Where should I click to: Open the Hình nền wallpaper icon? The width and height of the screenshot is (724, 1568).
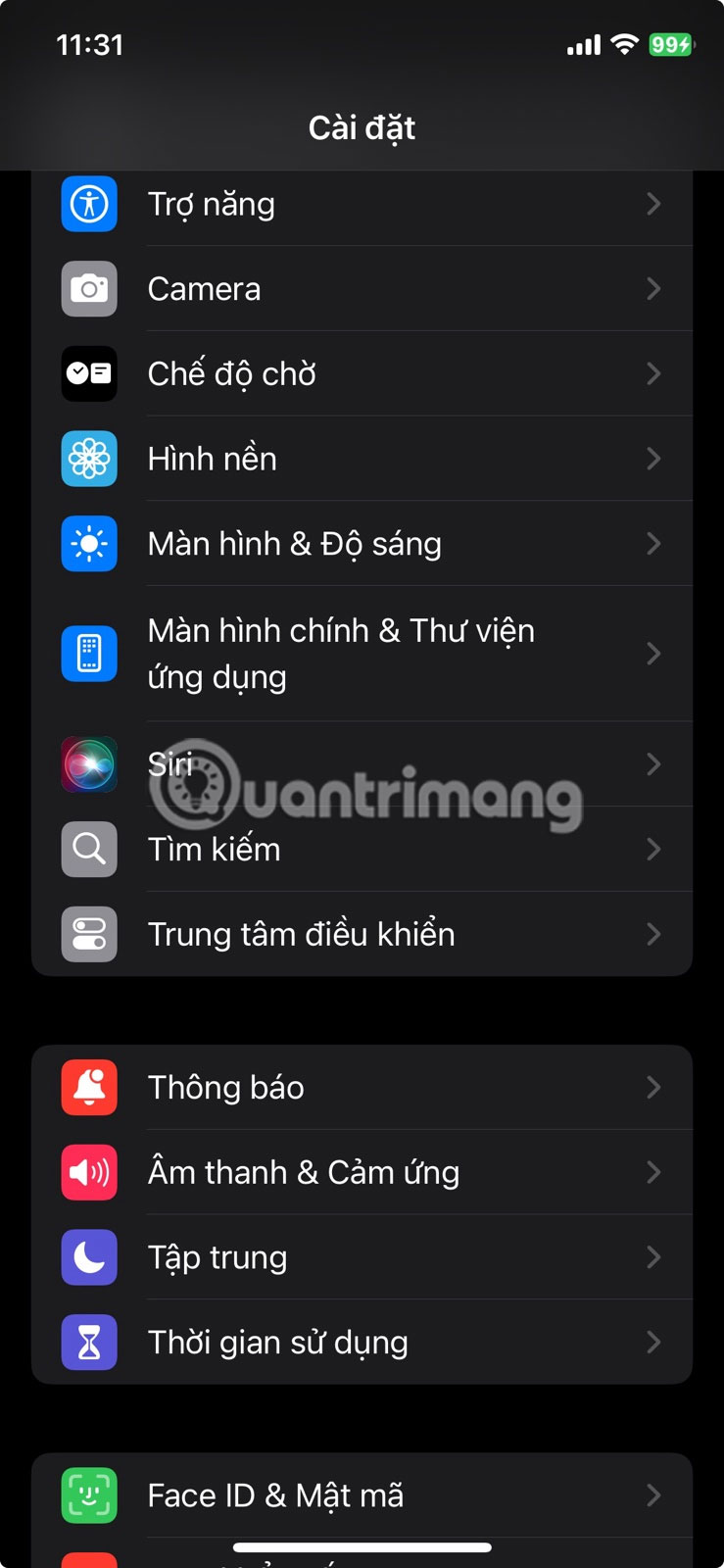89,458
